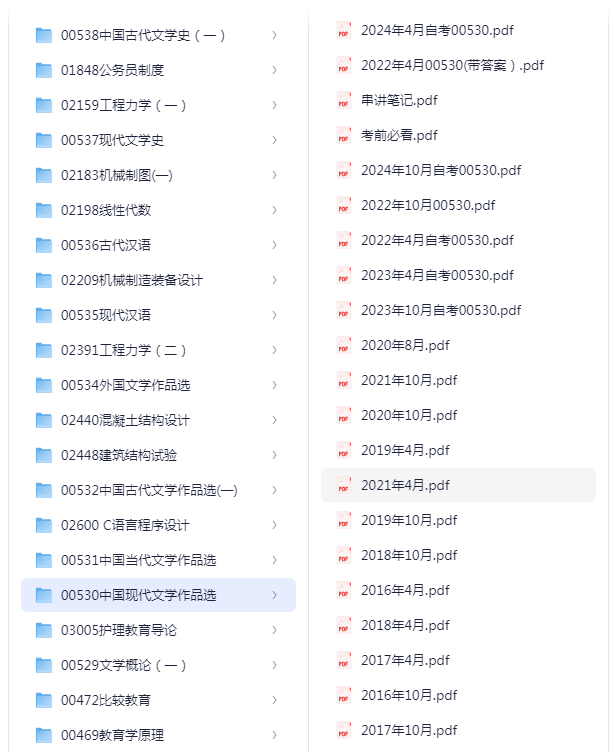Viewport: 614px width, 752px height.
Task: Open folder 02600 C语言程序设计
Action: click(x=158, y=525)
